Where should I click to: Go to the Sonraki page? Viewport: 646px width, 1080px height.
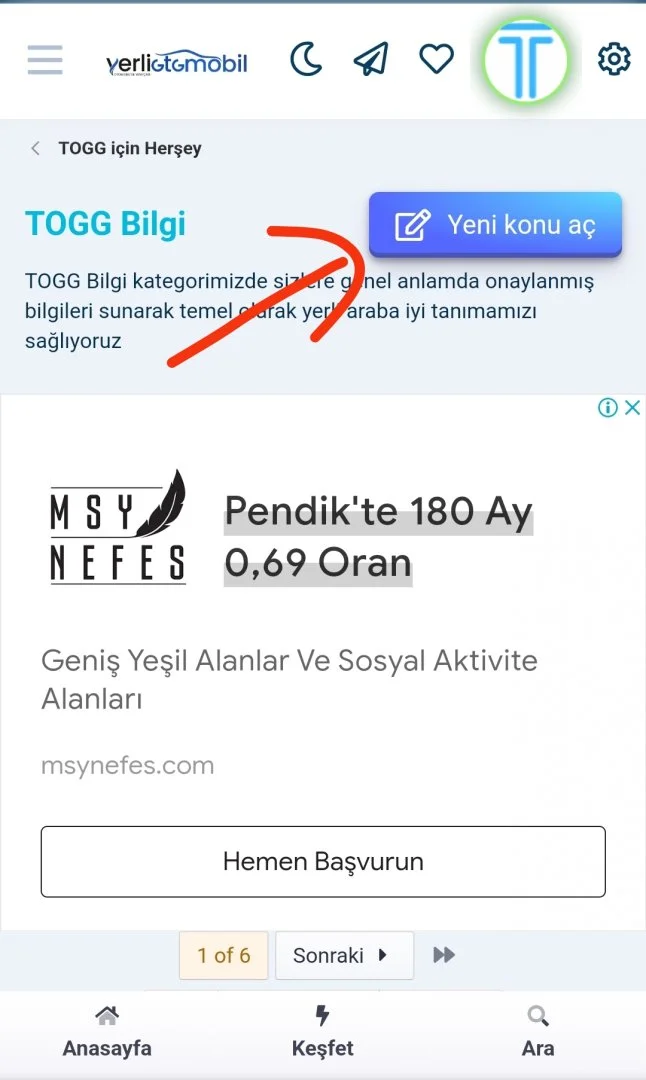pos(343,955)
